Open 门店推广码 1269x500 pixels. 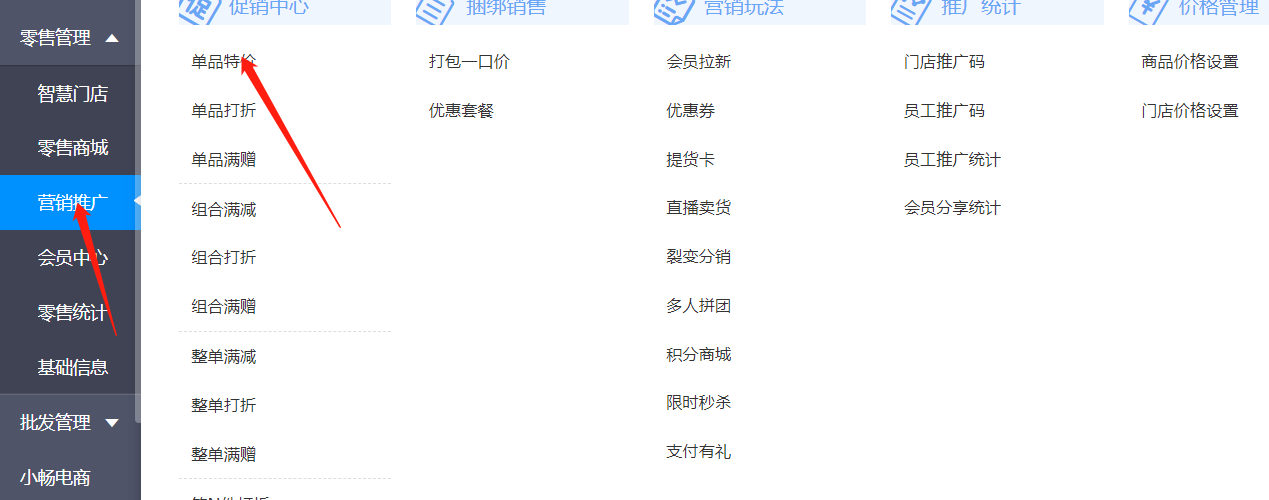click(943, 62)
